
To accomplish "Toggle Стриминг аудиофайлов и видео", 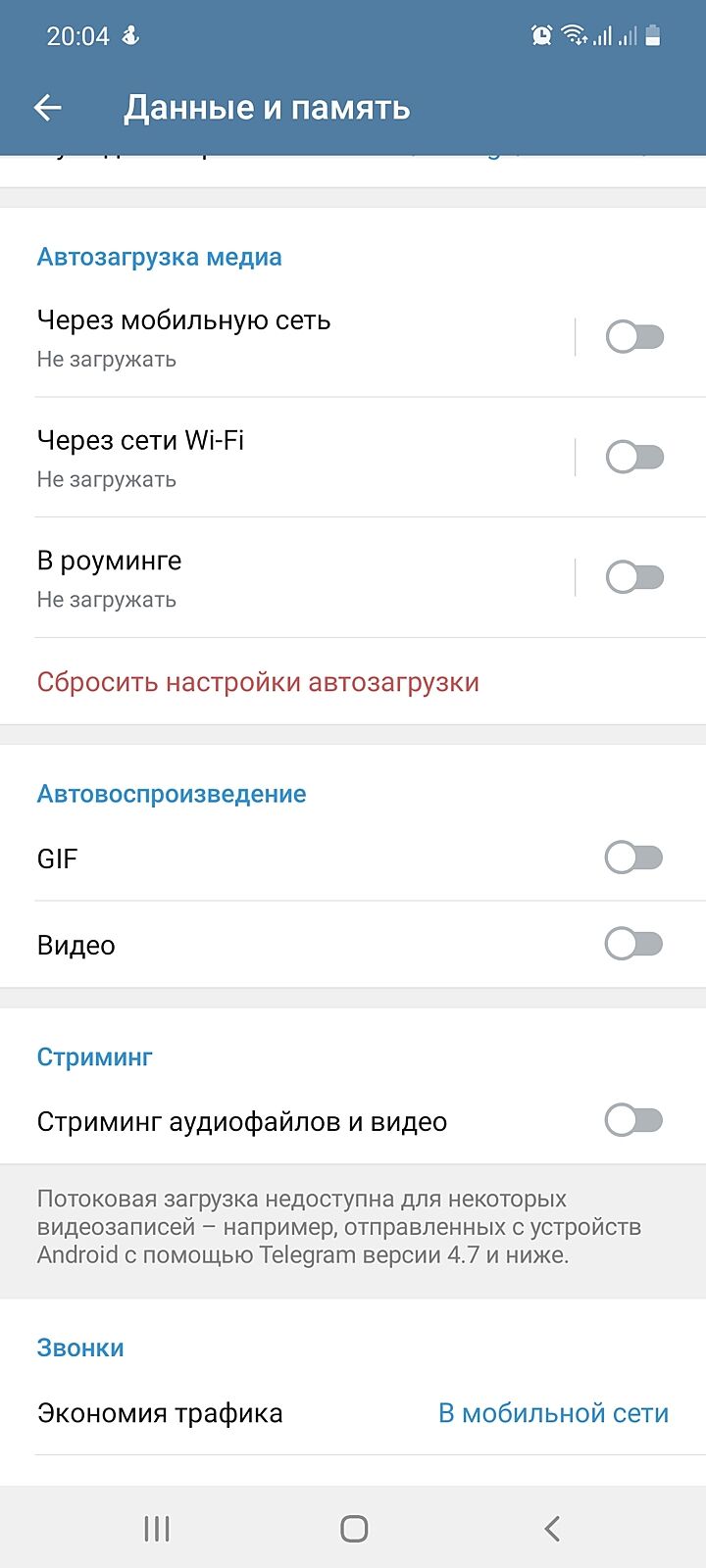I will (633, 1120).
